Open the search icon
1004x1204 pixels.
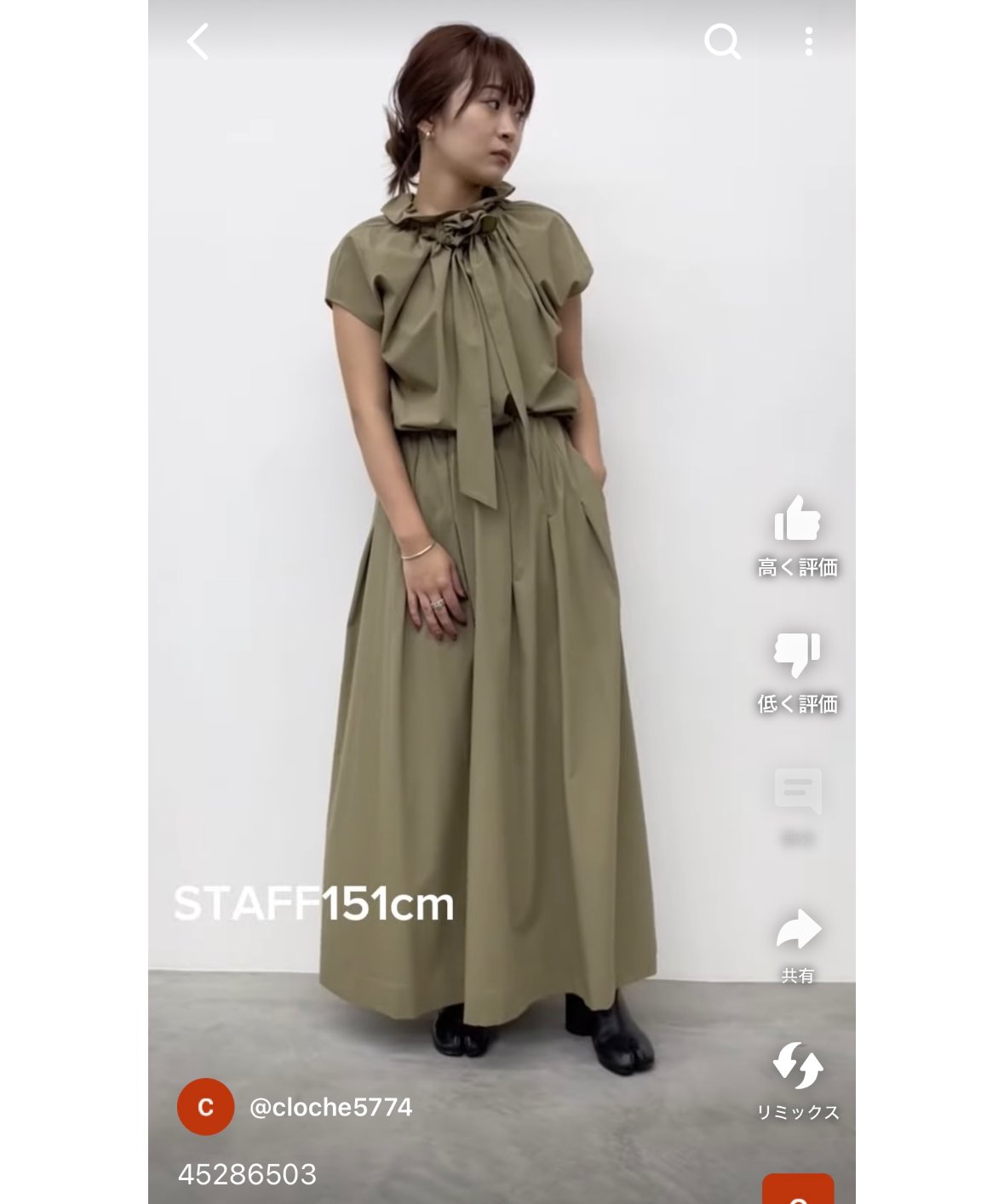click(722, 42)
